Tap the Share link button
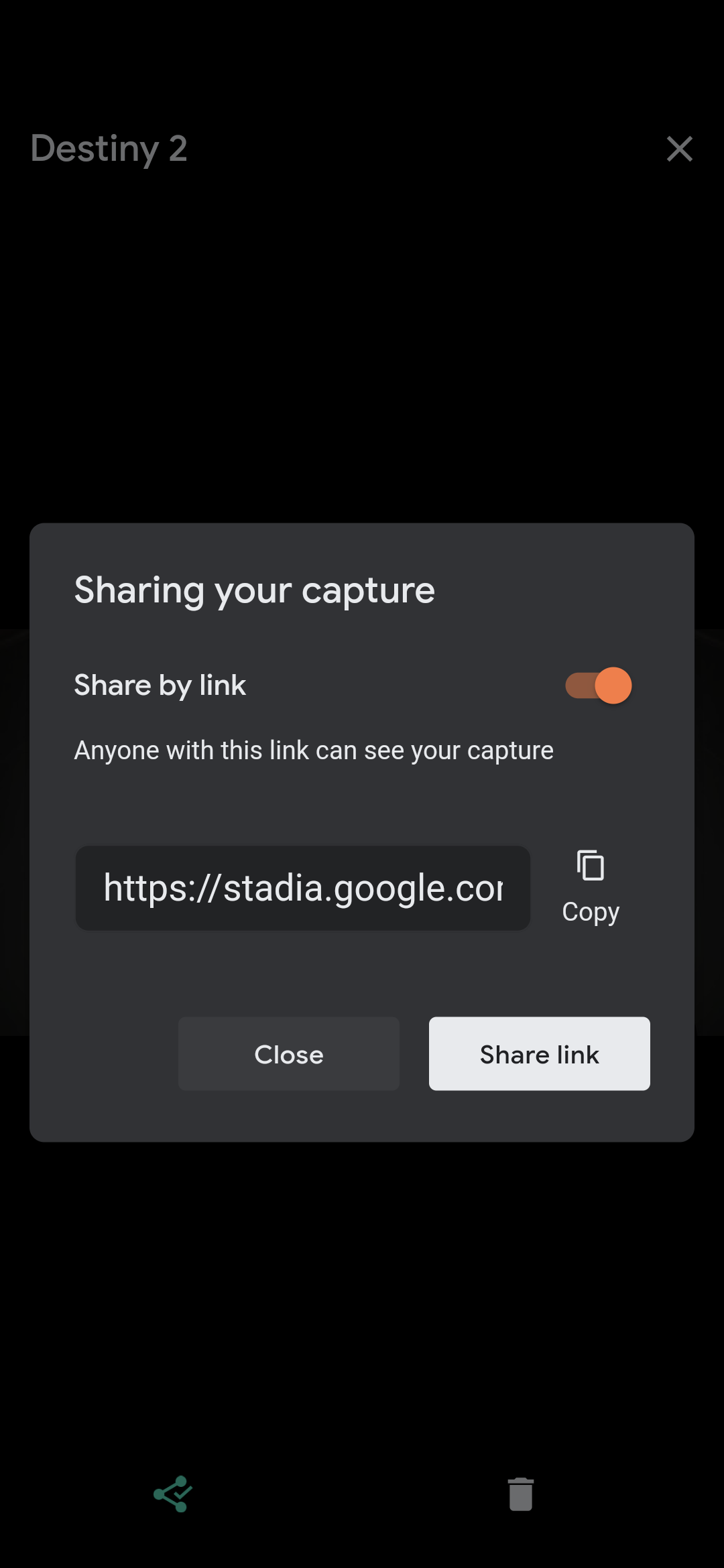Screen dimensions: 724x1568 (x=539, y=1053)
